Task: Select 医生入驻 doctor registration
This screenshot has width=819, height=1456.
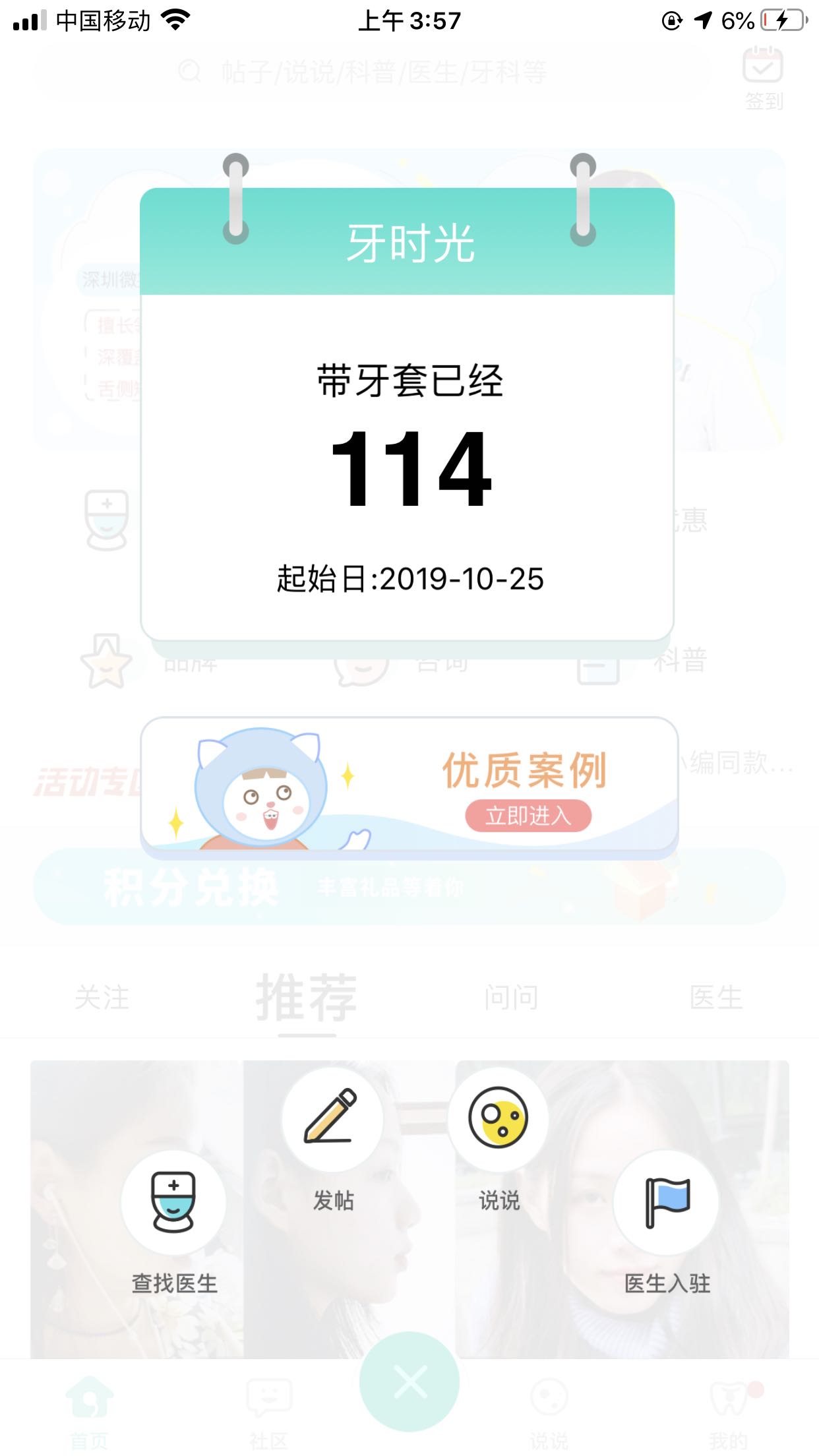Action: coord(667,1202)
